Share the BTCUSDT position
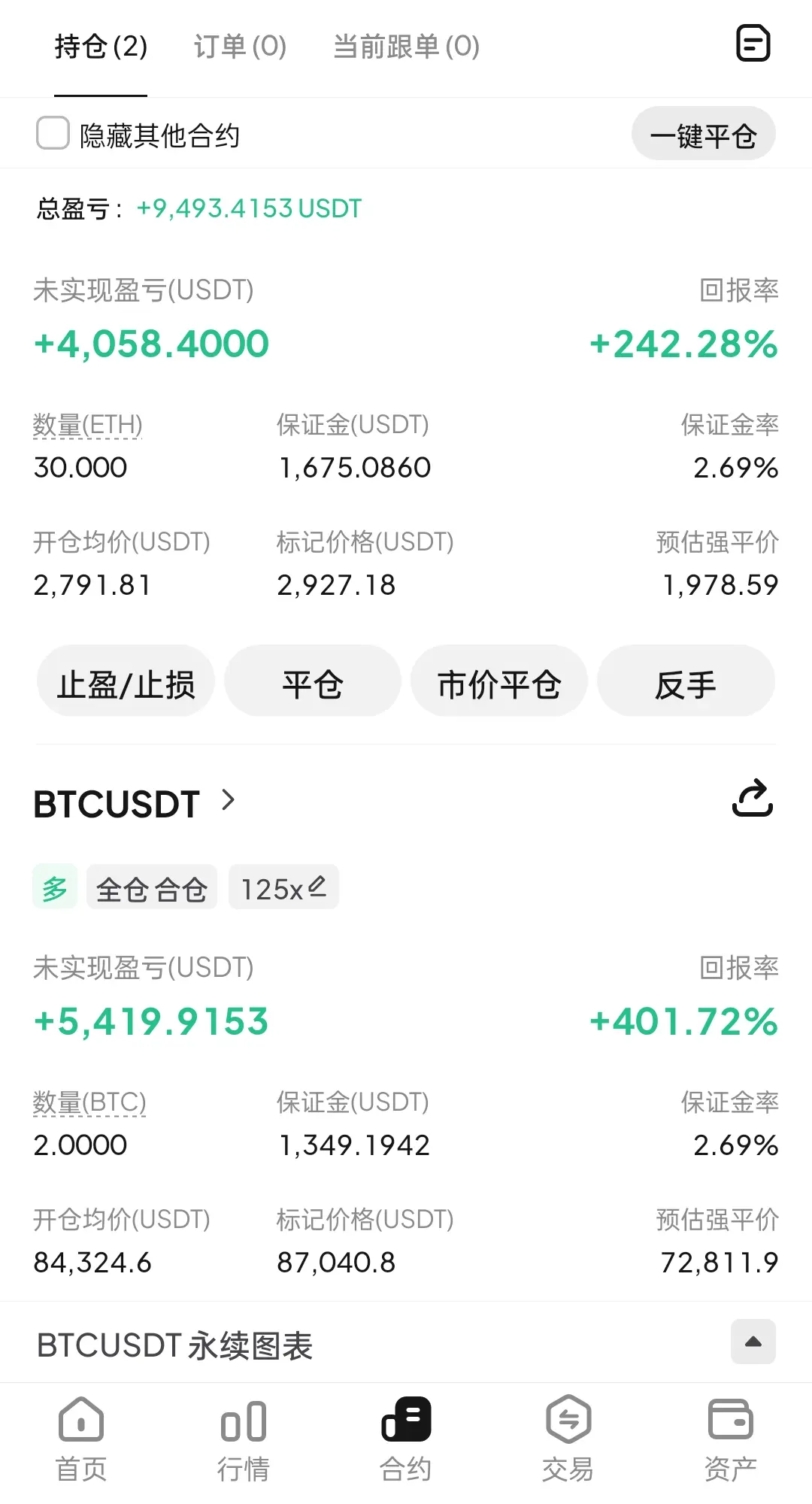Screen dimensions: 812x1504 coord(753,799)
